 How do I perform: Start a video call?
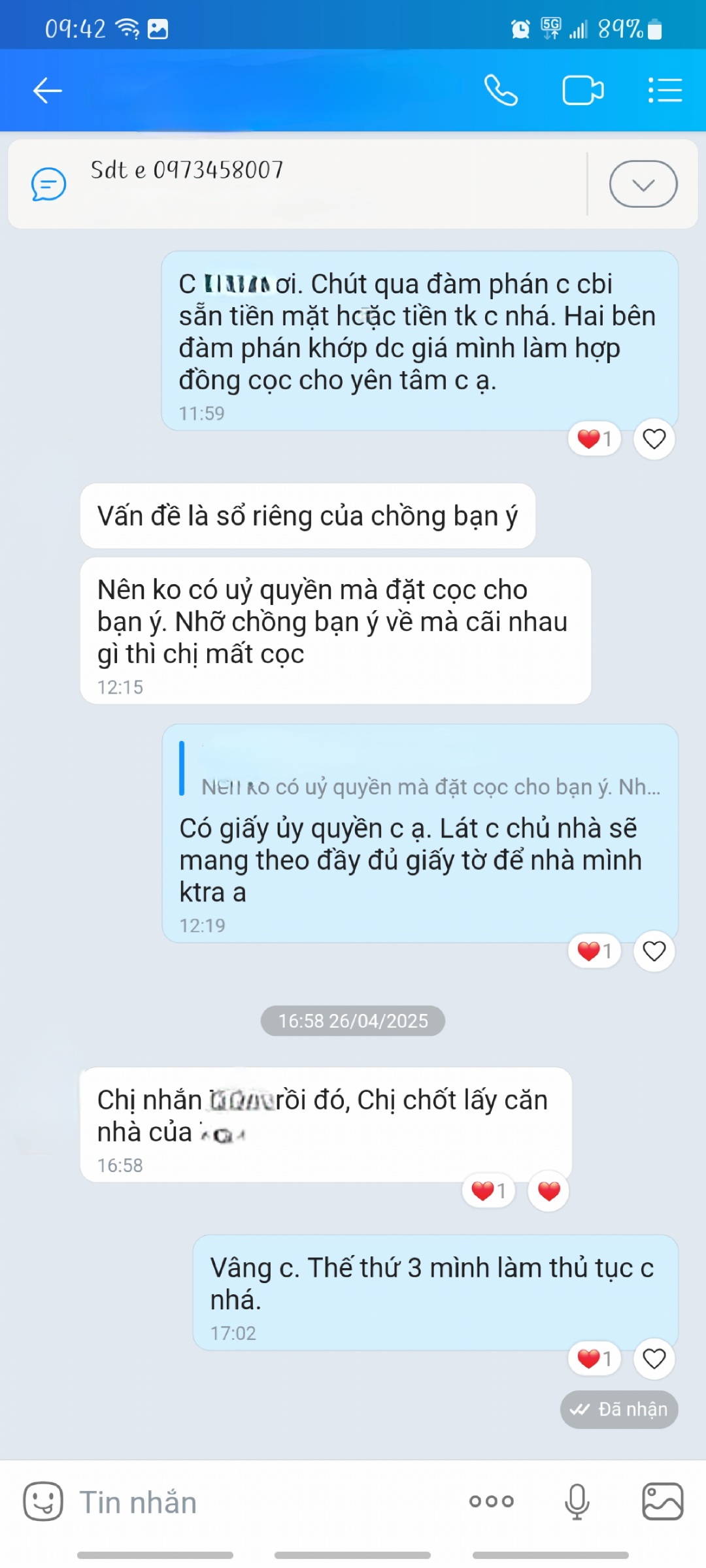[582, 91]
